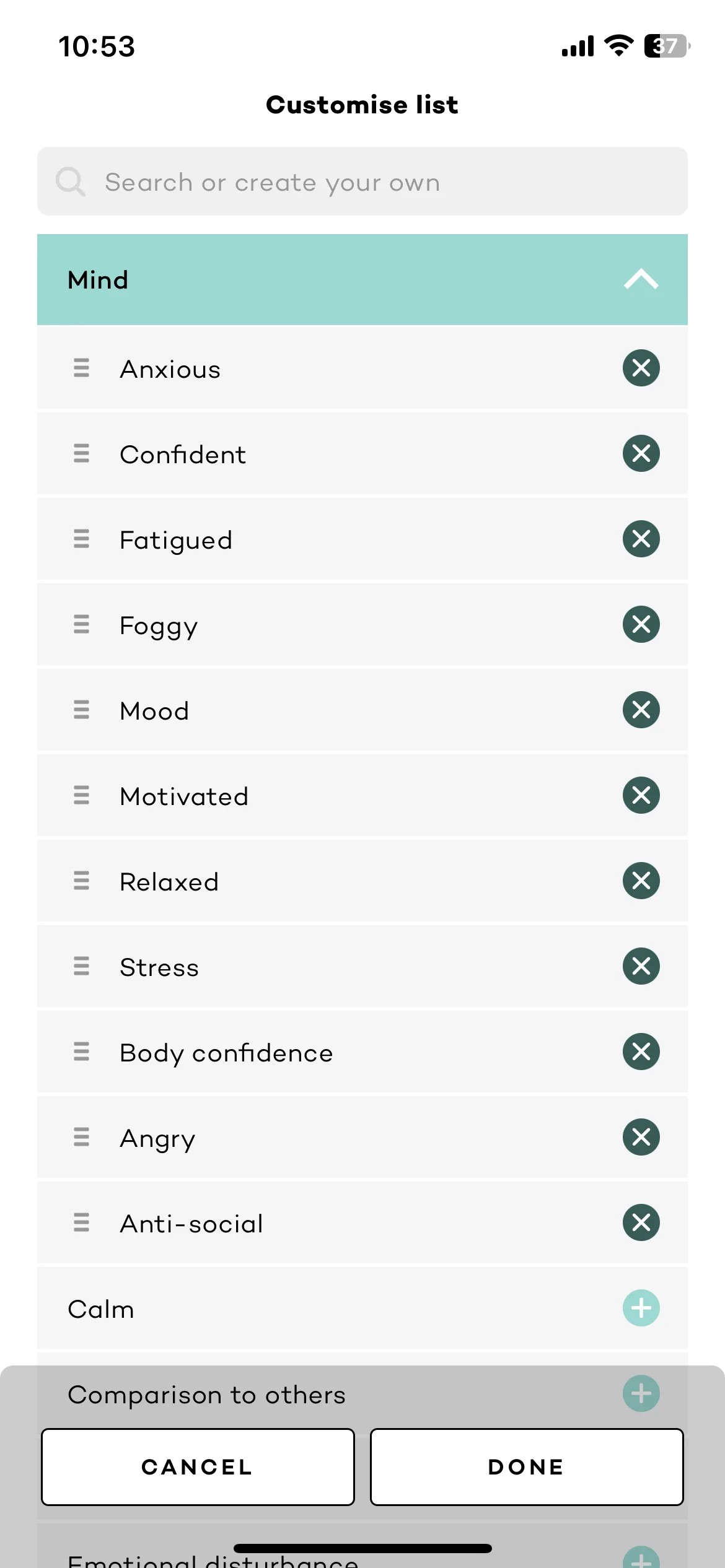725x1568 pixels.
Task: Remove Angry from the list
Action: tap(641, 1137)
